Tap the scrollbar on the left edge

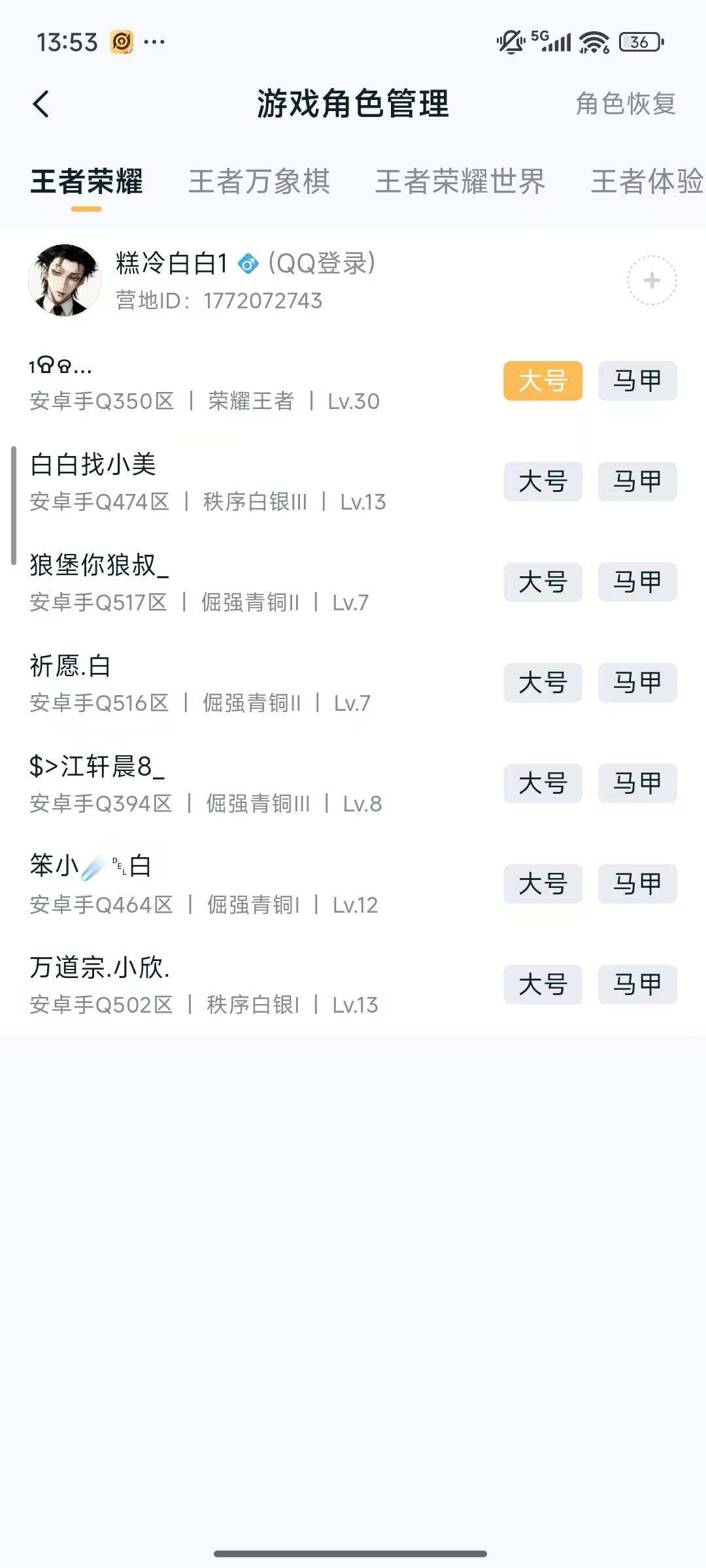[x=12, y=503]
